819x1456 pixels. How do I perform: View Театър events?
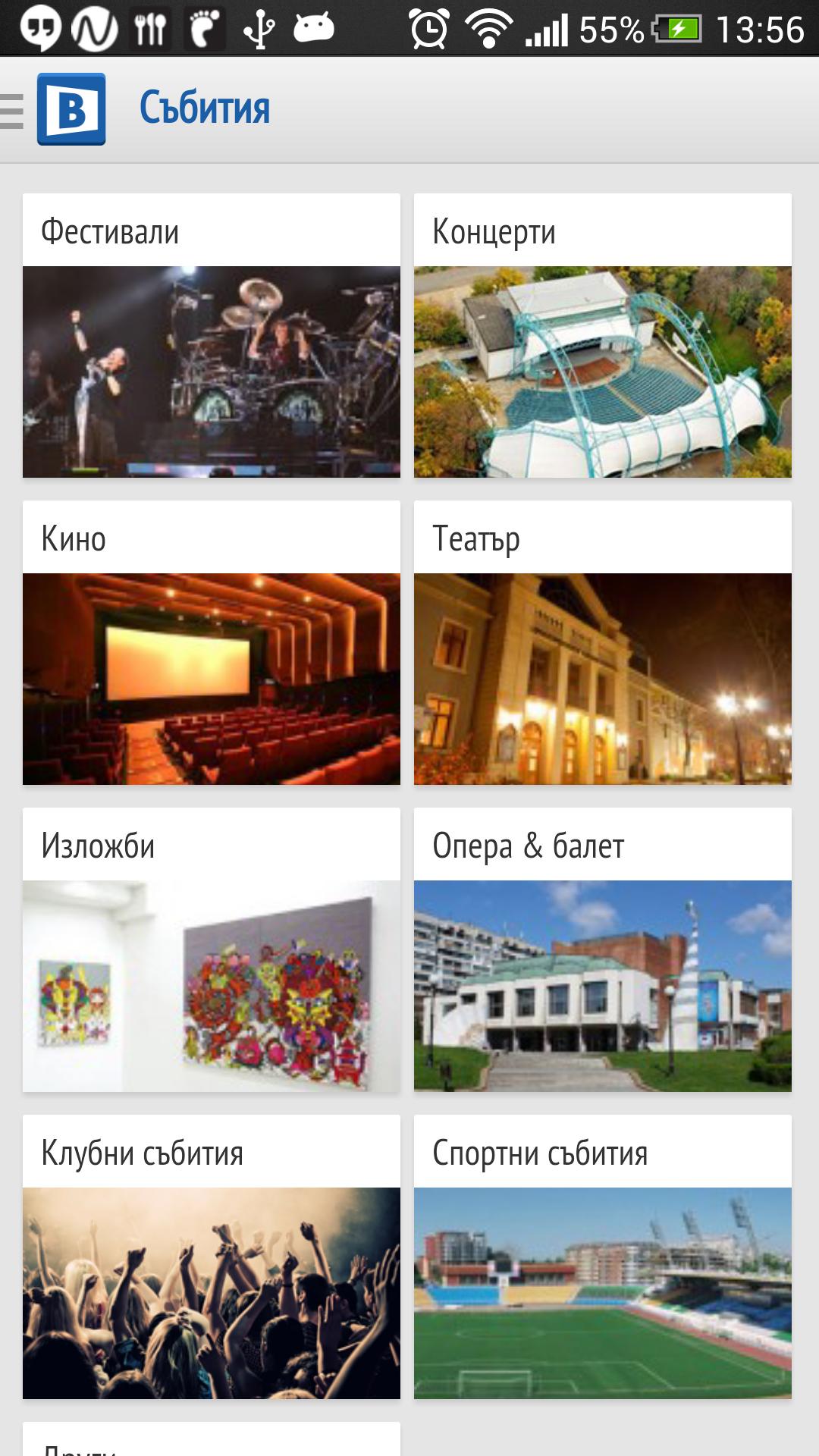(602, 642)
